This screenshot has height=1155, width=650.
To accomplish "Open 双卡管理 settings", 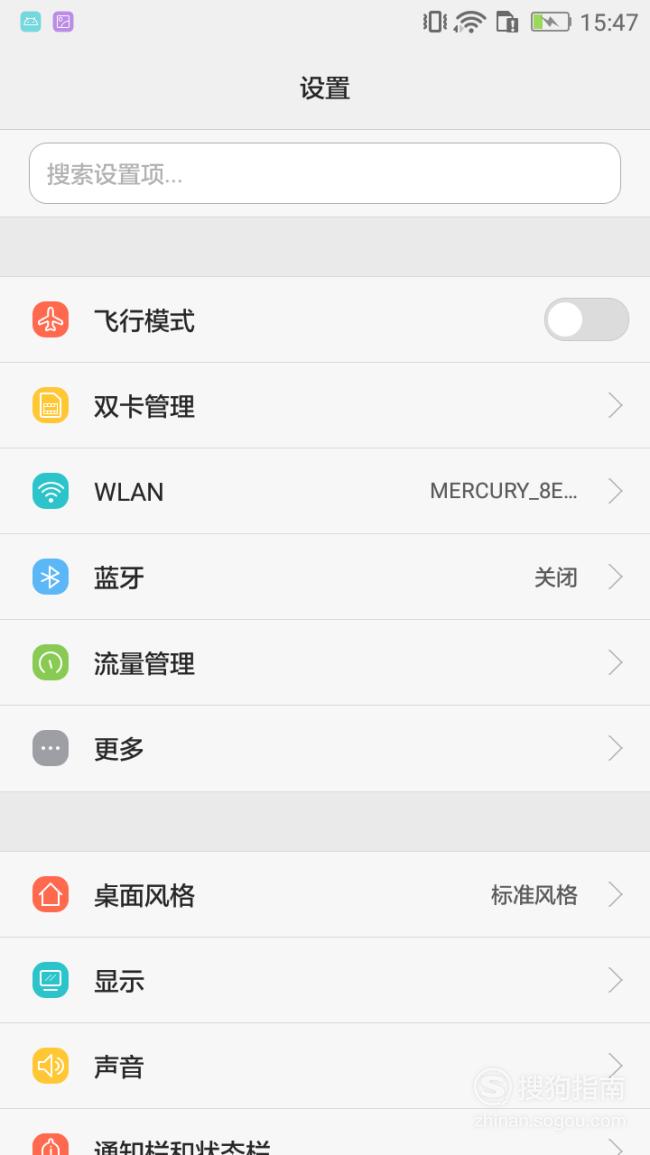I will [325, 406].
